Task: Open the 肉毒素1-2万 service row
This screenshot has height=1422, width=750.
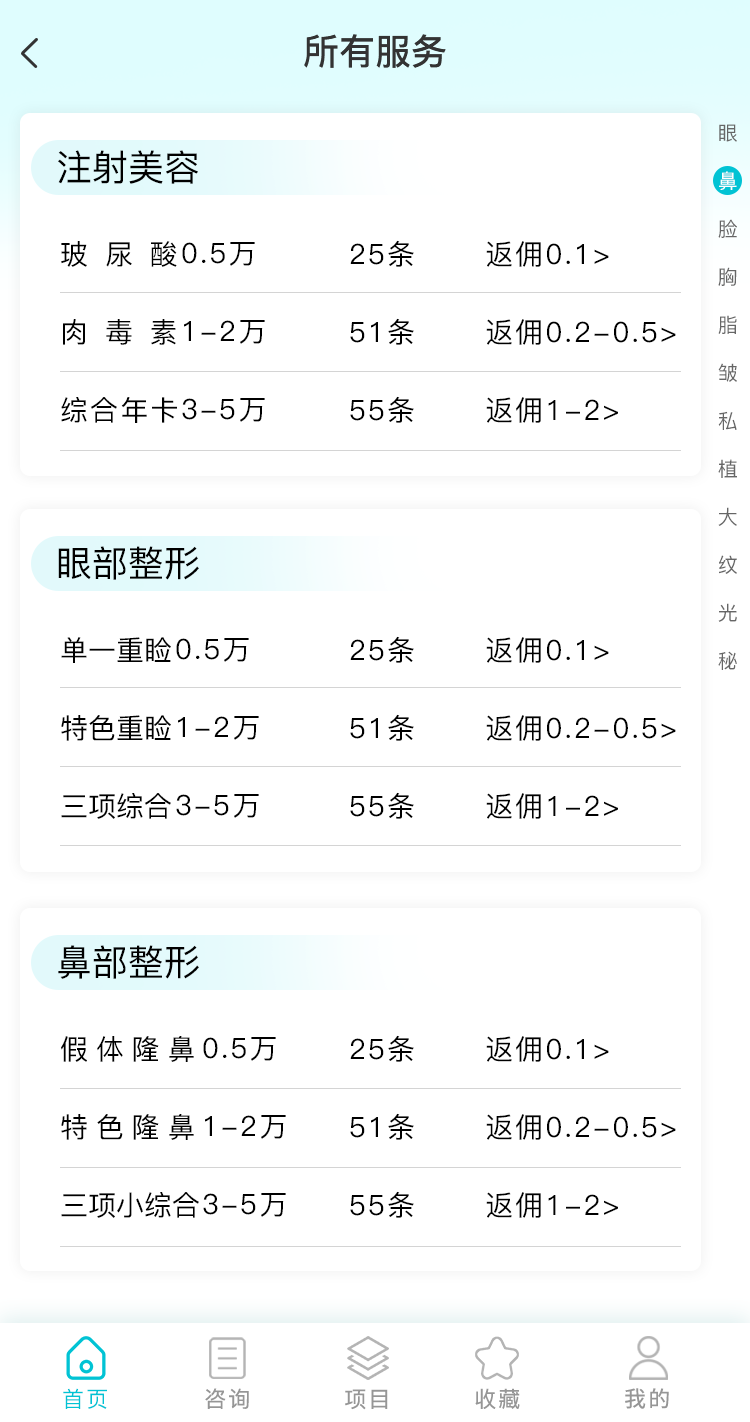Action: pos(370,332)
